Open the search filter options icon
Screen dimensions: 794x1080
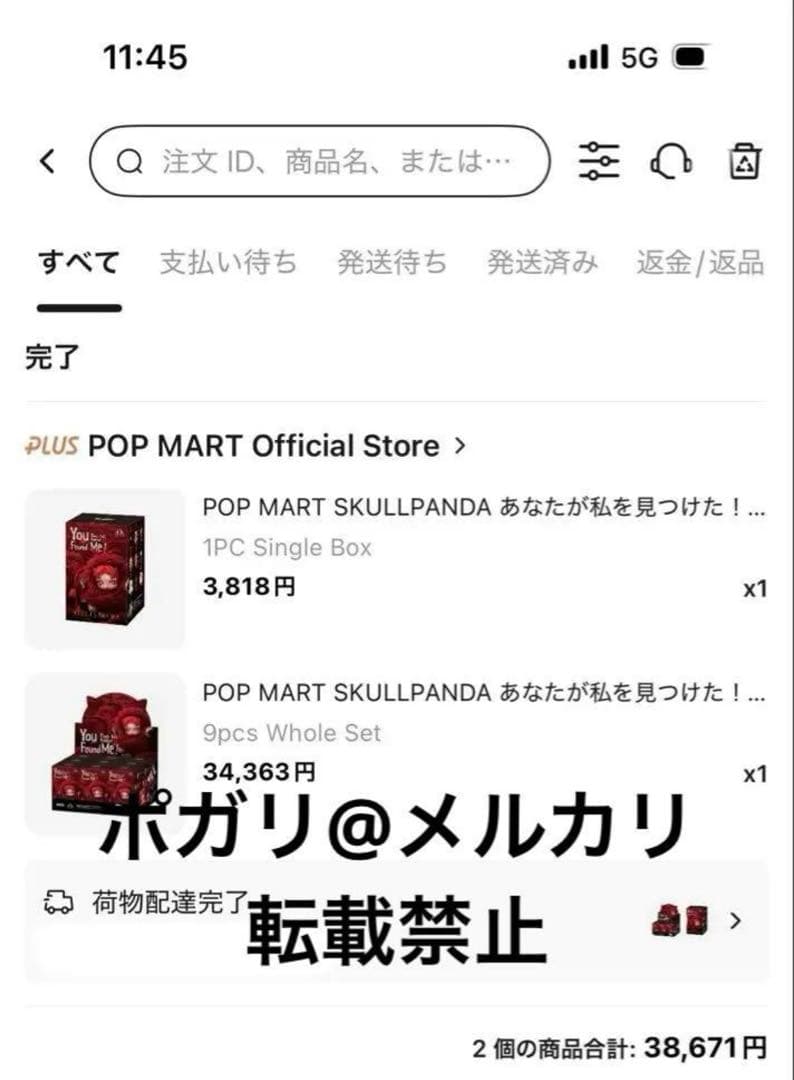(x=598, y=162)
